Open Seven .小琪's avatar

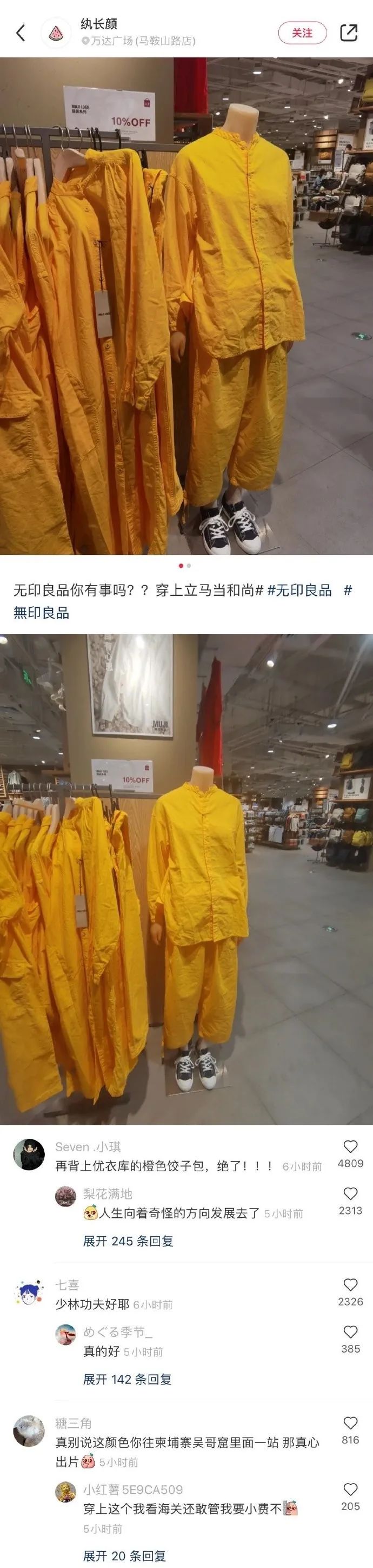[x=29, y=1154]
